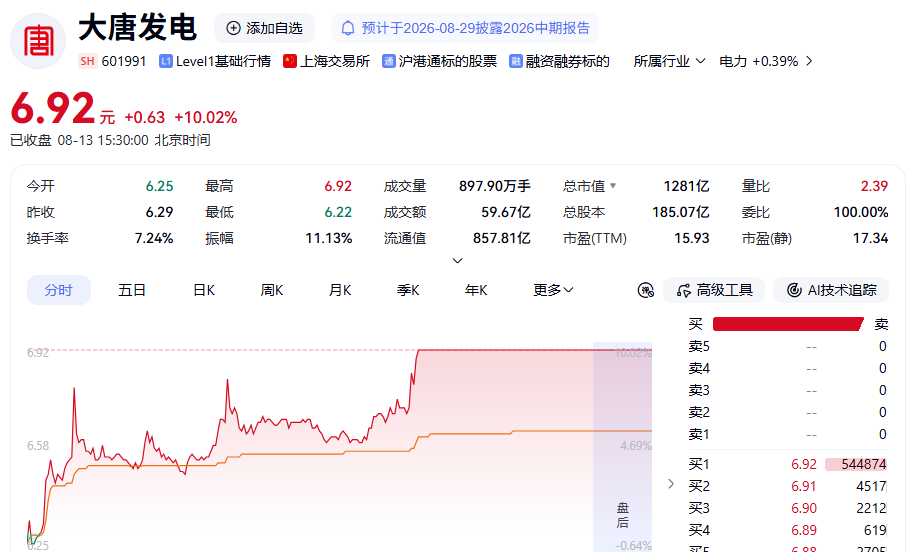Switch to the 月K chart tab

coord(340,290)
